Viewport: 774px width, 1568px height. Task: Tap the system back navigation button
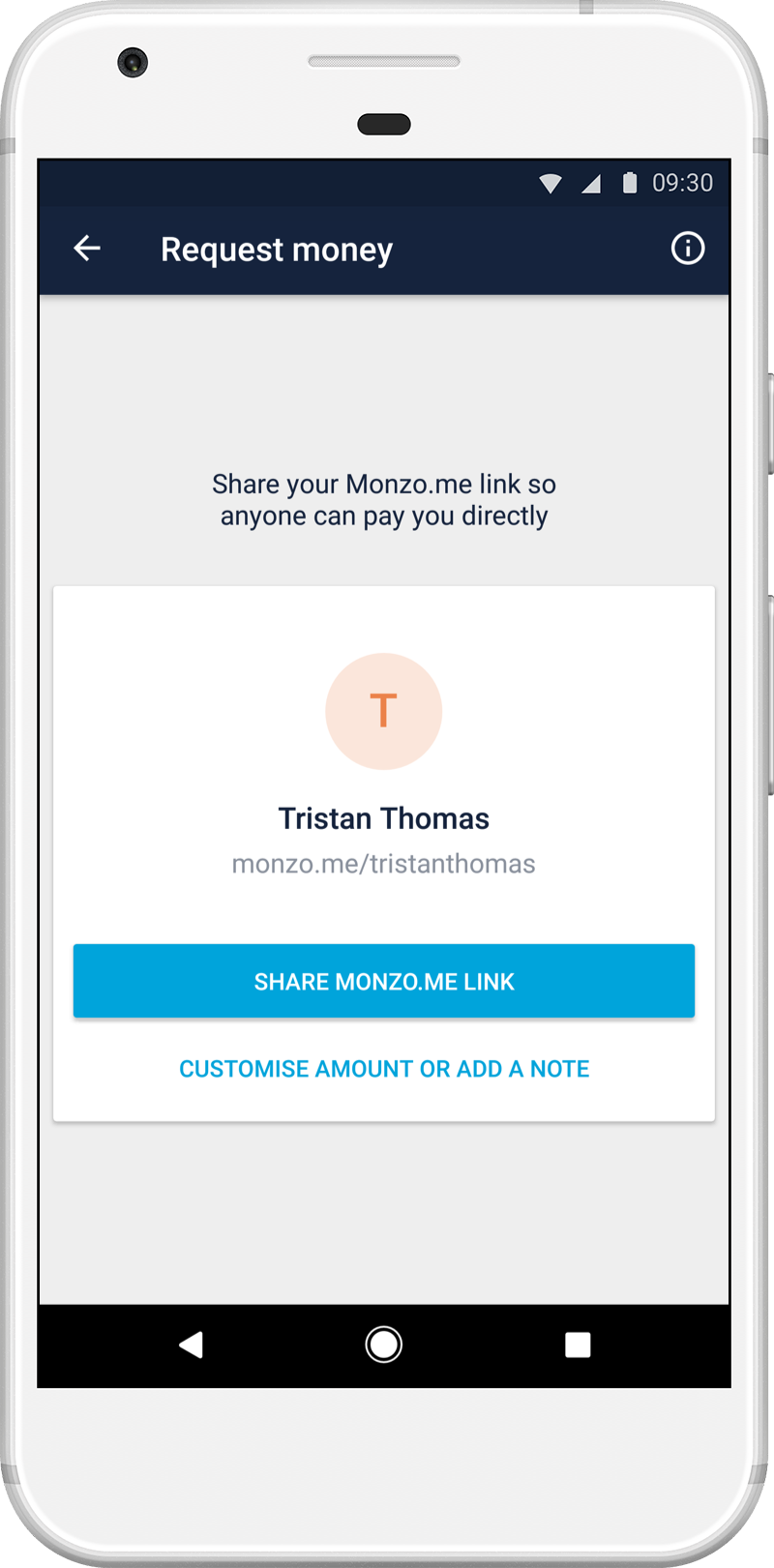point(191,1345)
